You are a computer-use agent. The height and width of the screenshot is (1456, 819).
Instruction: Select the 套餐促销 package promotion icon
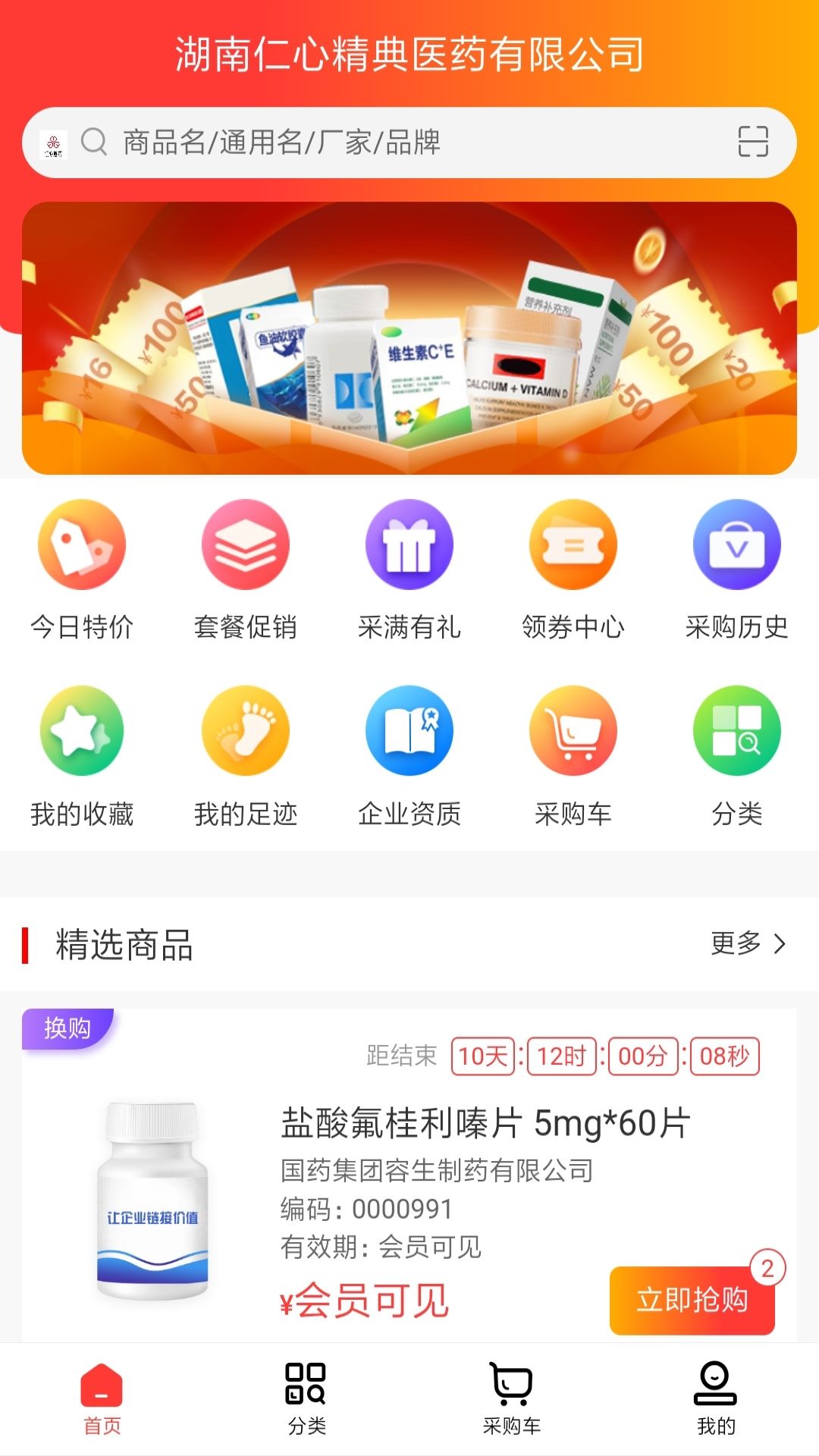tap(245, 544)
